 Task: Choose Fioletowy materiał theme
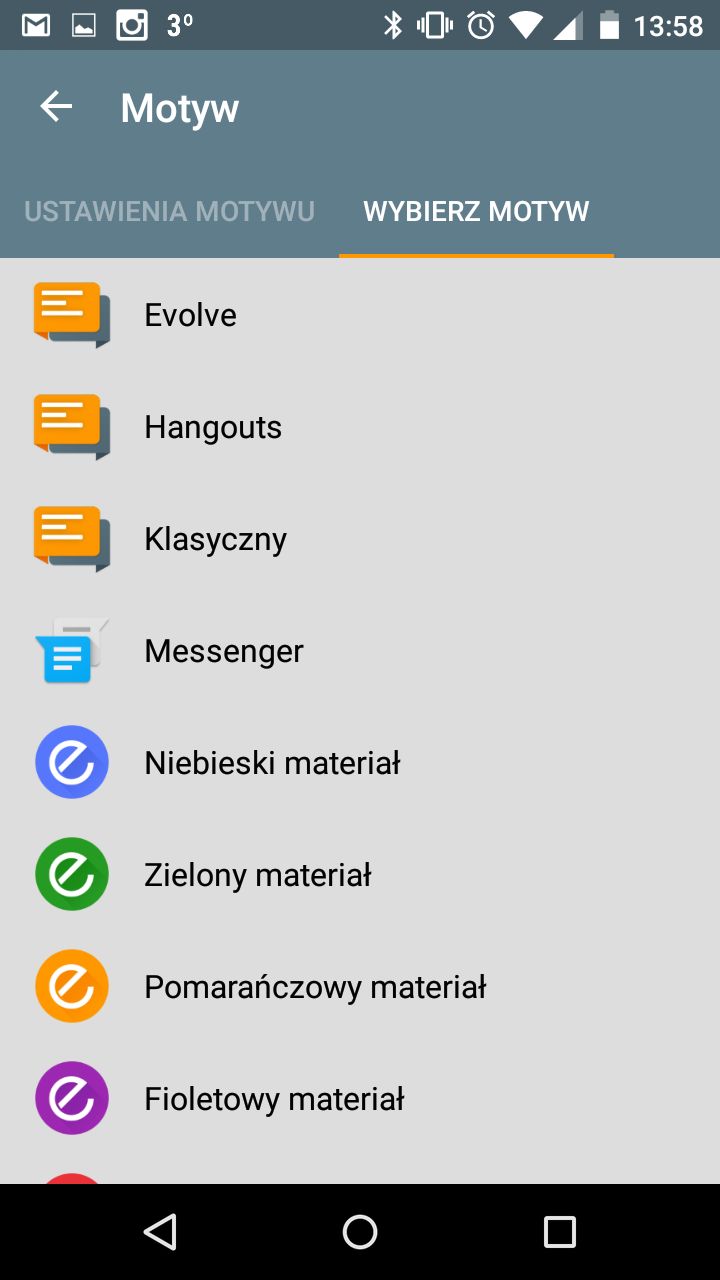click(360, 1099)
